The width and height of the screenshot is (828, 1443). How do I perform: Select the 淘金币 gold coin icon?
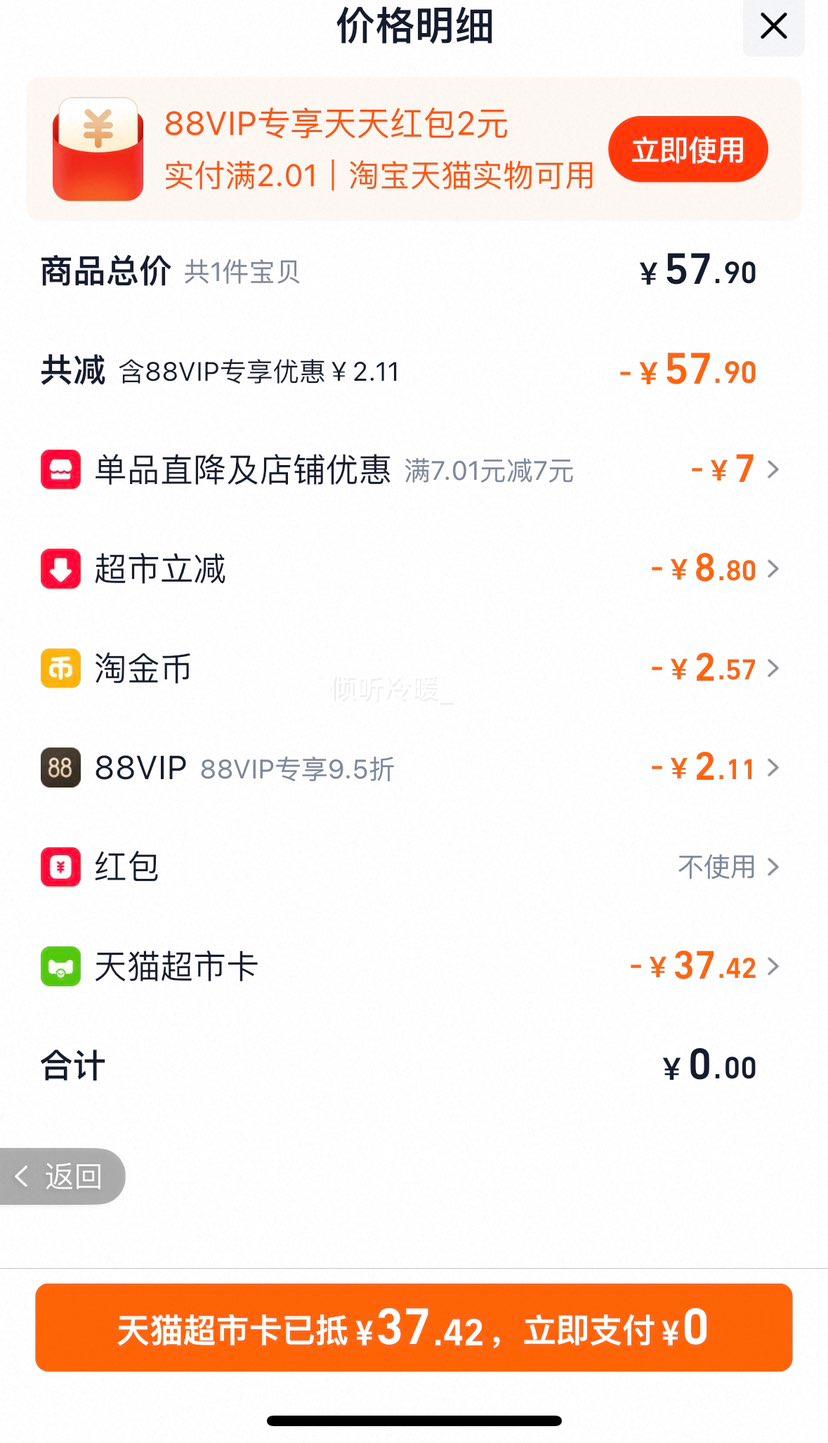61,668
